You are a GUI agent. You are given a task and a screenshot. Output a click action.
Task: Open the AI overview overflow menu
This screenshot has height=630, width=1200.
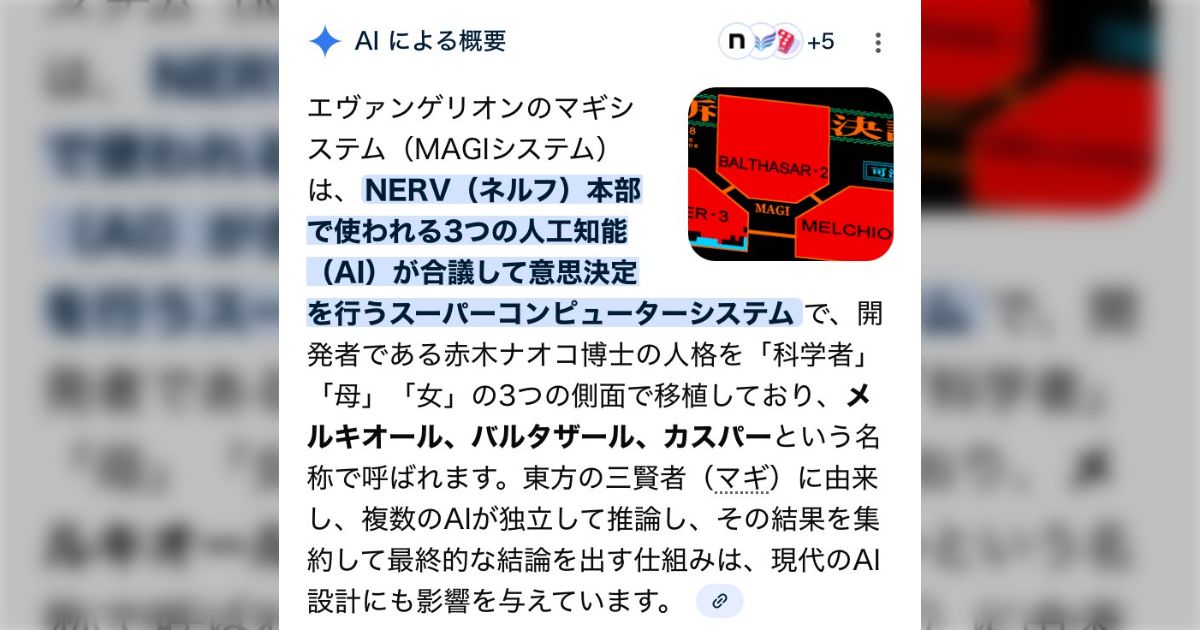pyautogui.click(x=877, y=42)
